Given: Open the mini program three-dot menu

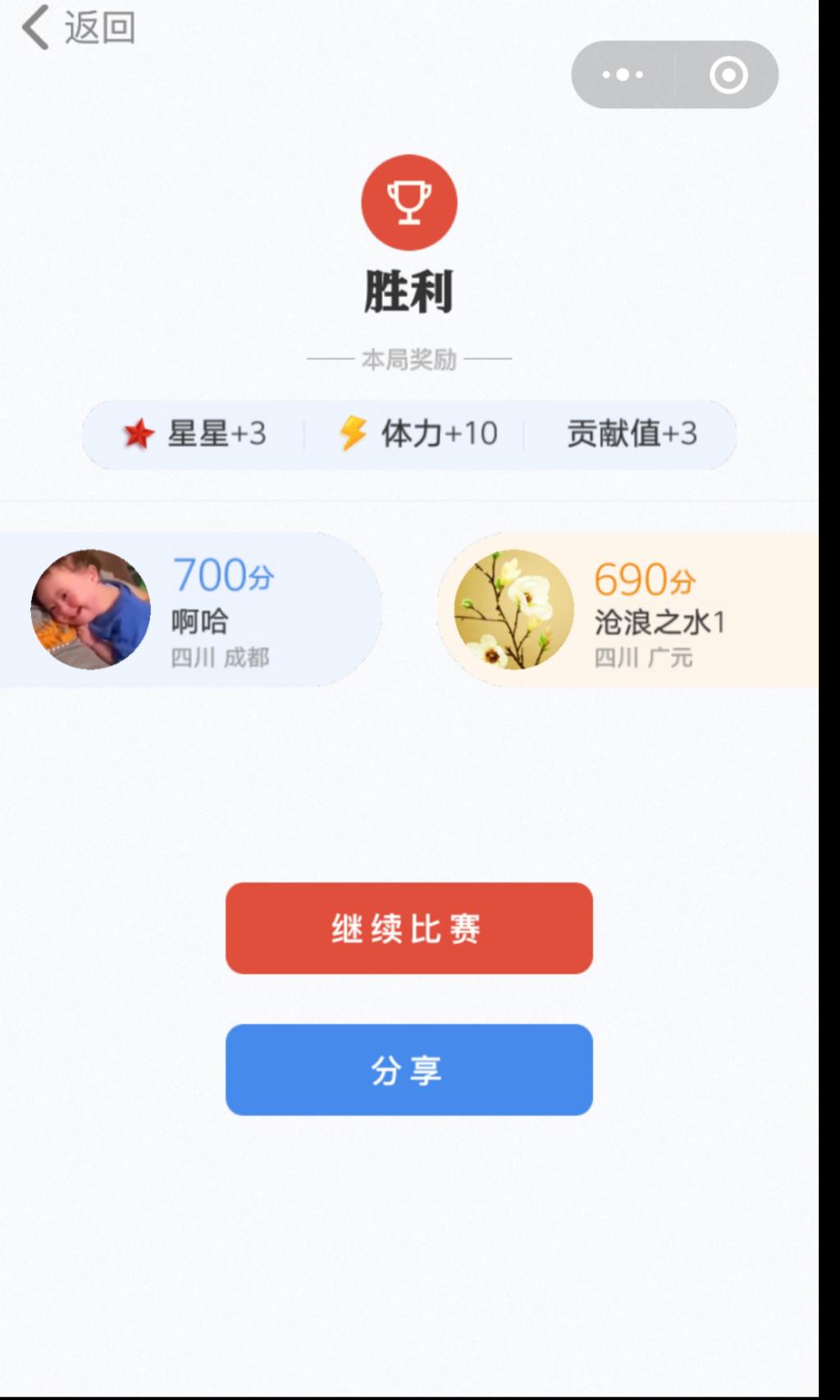Looking at the screenshot, I should point(623,75).
